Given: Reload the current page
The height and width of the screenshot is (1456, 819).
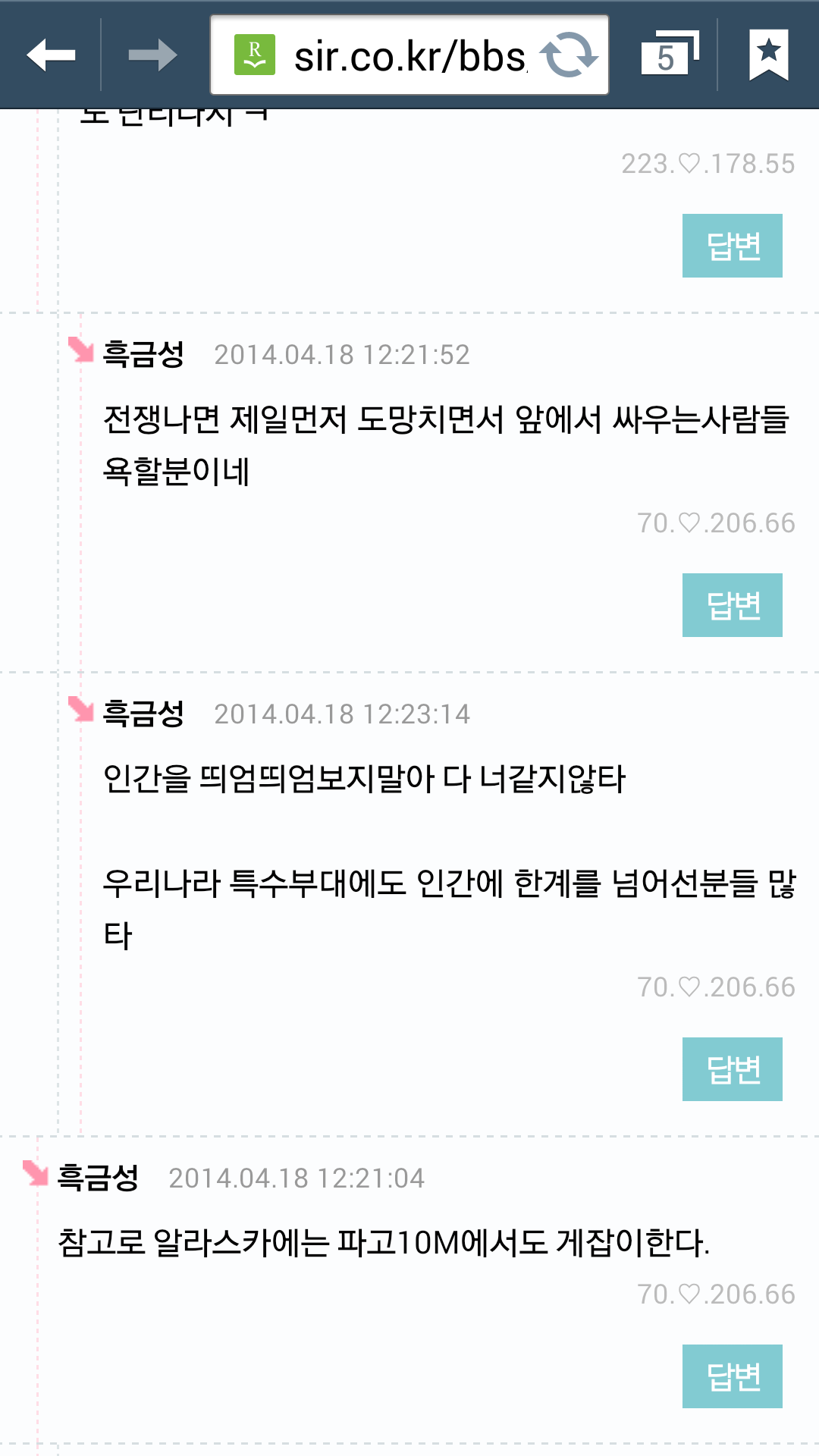Looking at the screenshot, I should pyautogui.click(x=569, y=55).
